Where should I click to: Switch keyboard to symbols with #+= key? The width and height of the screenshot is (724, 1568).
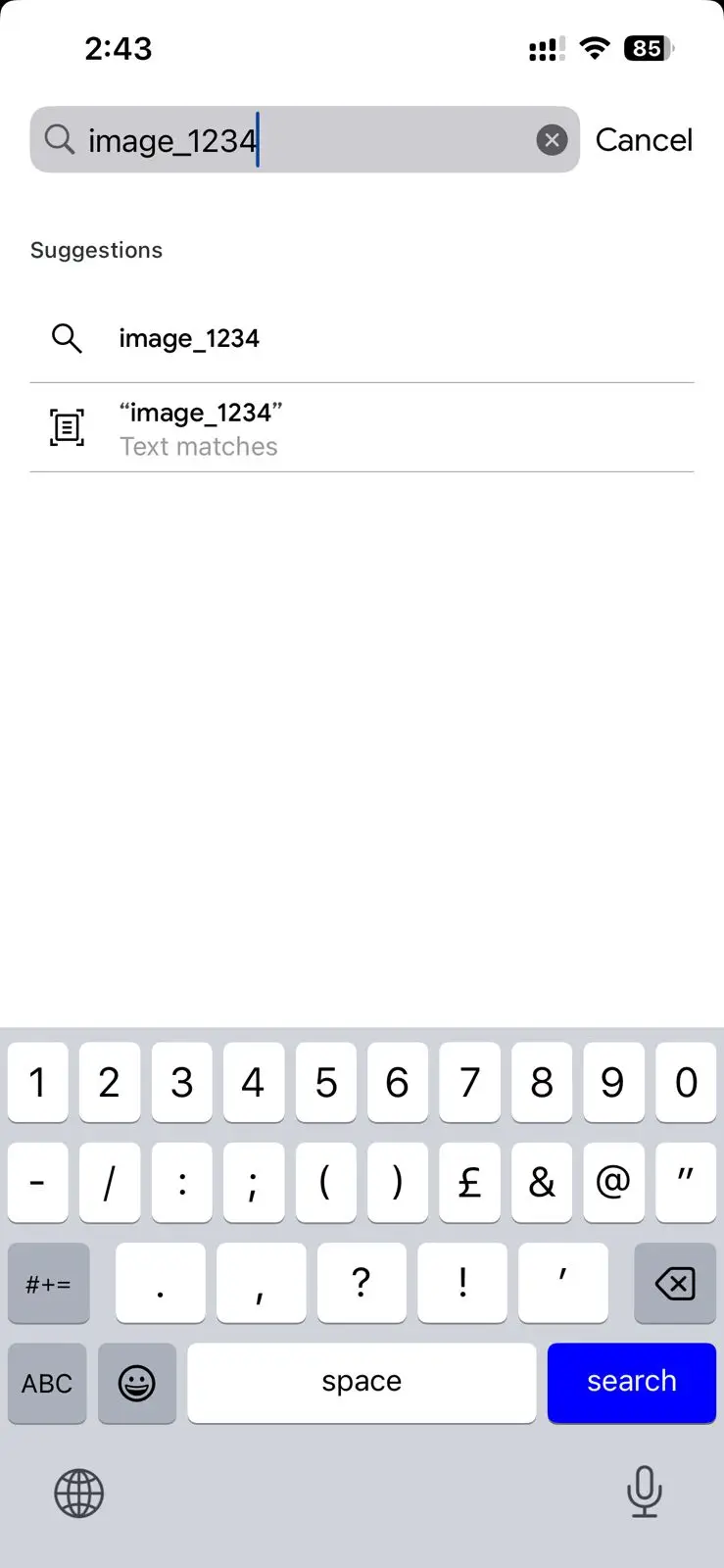click(x=48, y=1283)
